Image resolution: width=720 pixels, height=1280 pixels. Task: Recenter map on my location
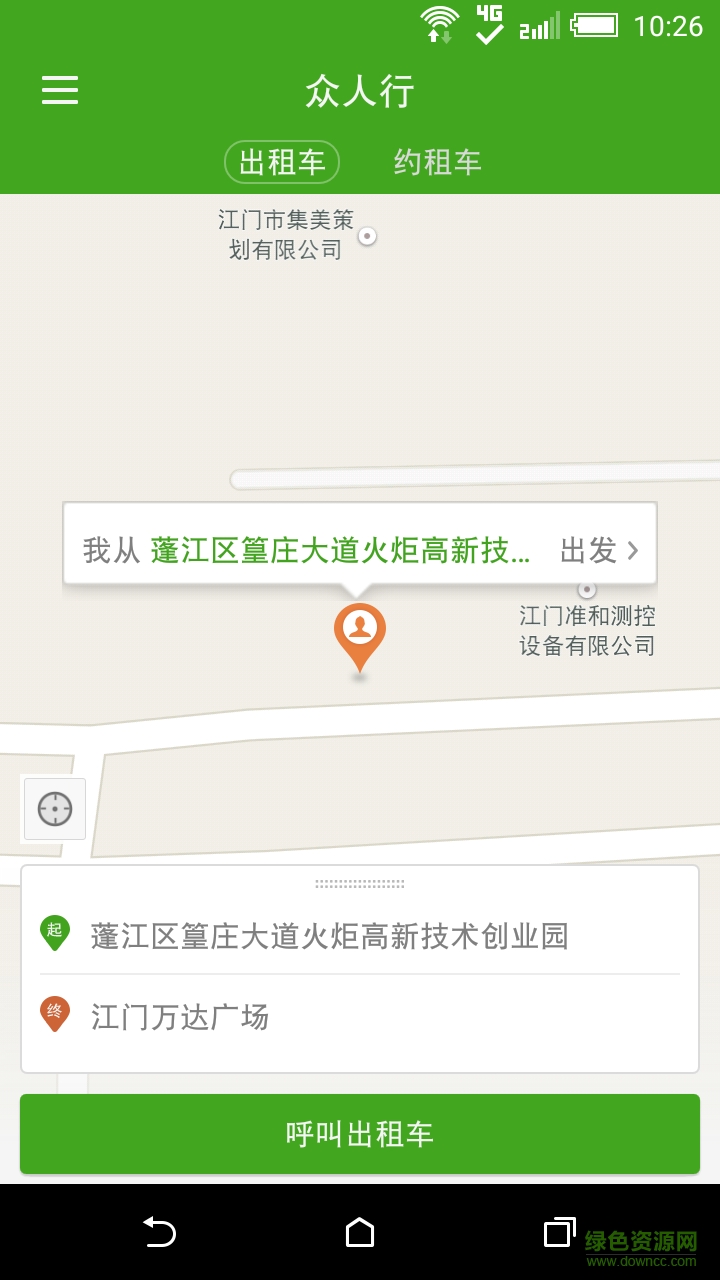[x=55, y=809]
